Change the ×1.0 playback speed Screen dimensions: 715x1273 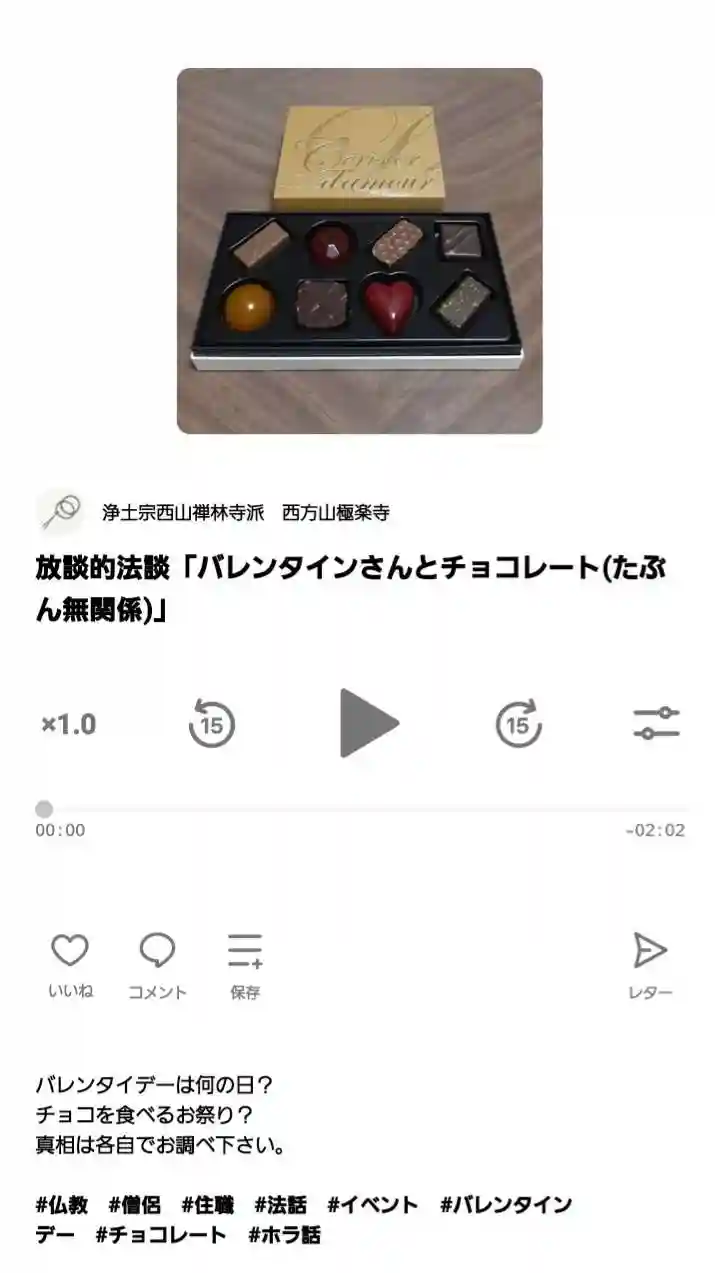pos(68,724)
